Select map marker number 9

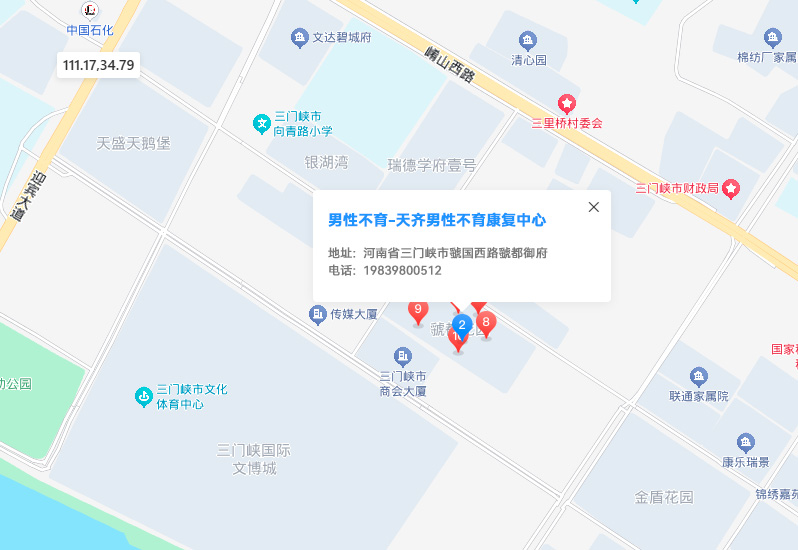418,311
